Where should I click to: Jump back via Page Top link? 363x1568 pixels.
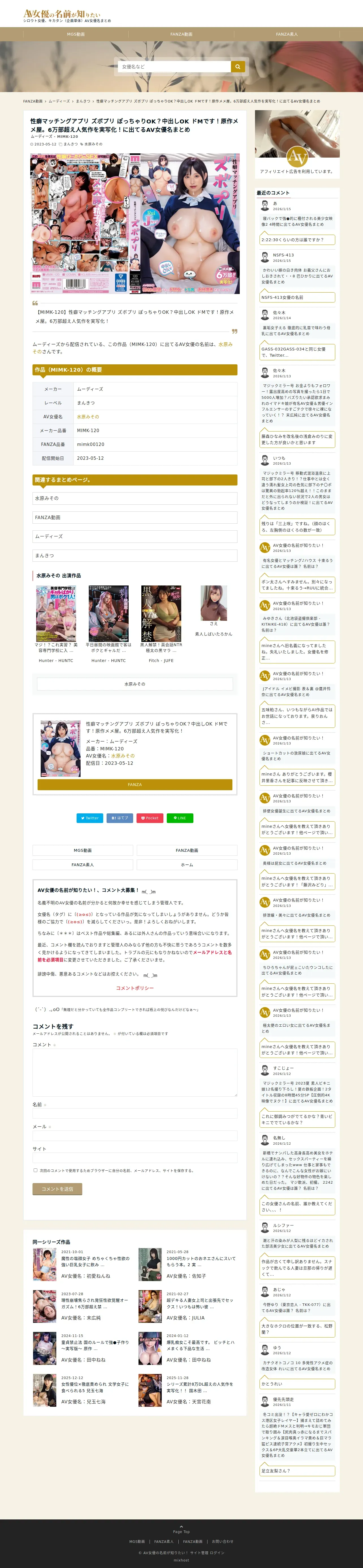[x=181, y=1532]
